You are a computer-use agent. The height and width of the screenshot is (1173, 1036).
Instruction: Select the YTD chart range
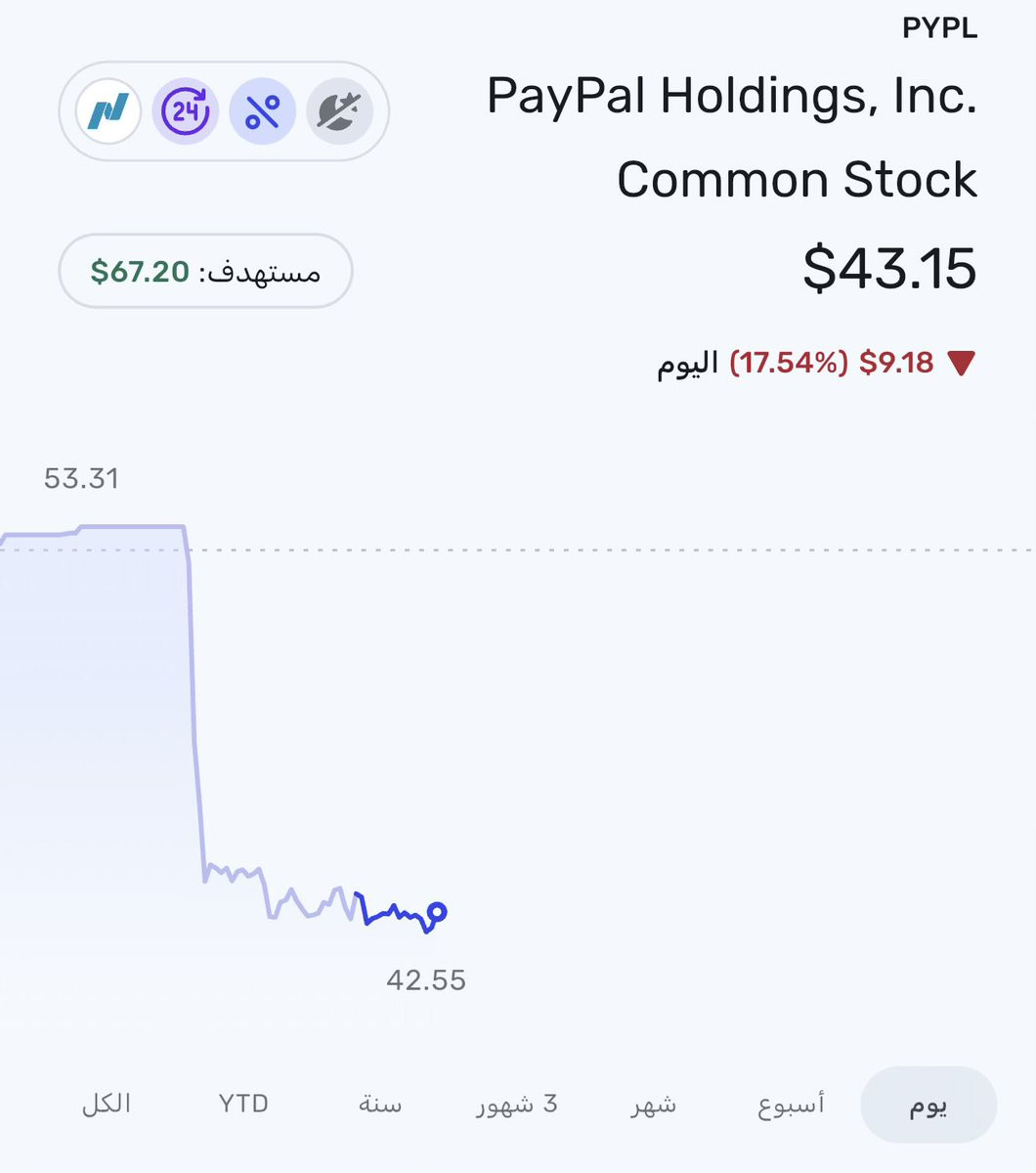(243, 1105)
